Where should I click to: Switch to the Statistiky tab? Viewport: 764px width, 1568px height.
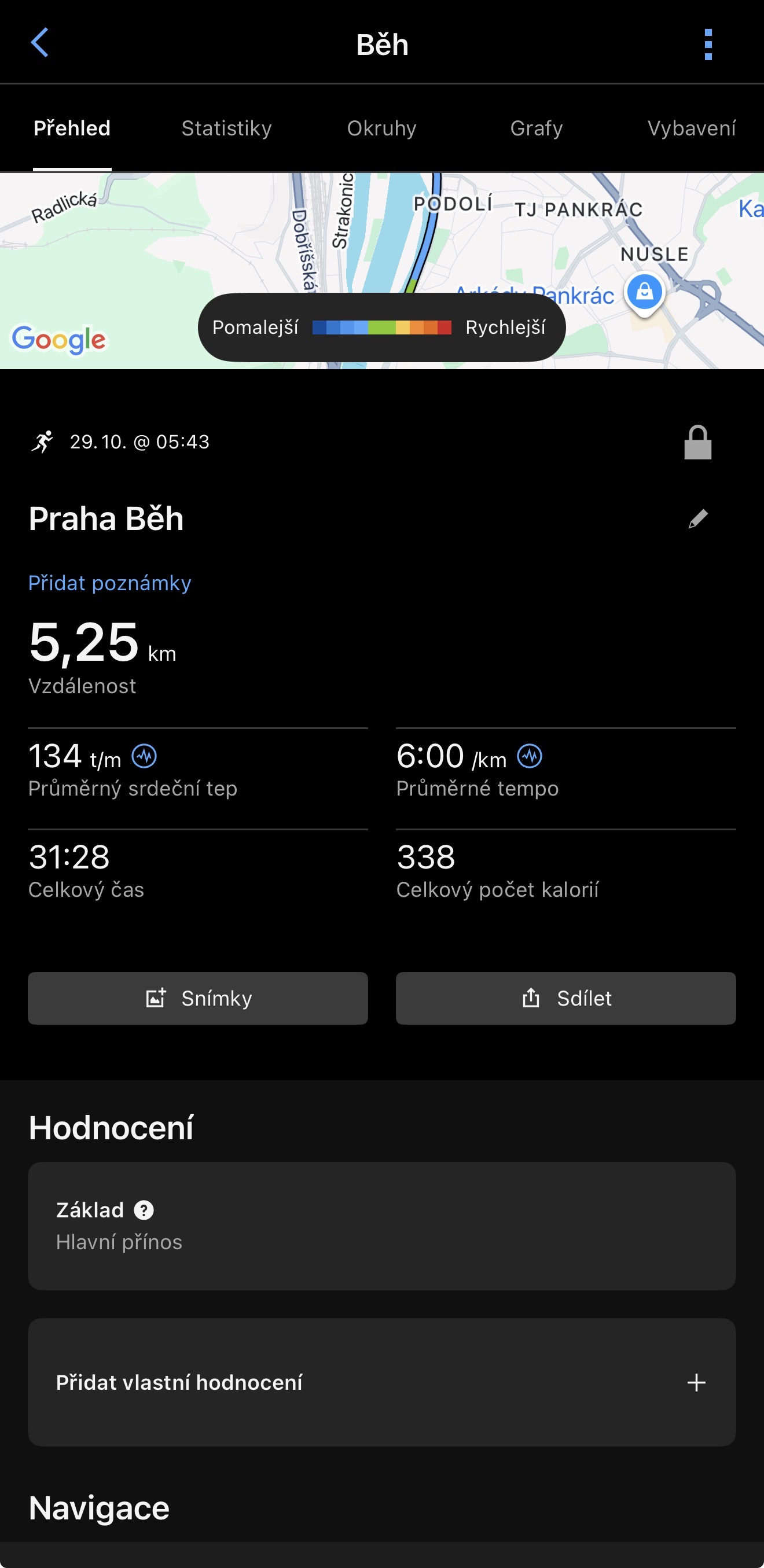[x=226, y=128]
